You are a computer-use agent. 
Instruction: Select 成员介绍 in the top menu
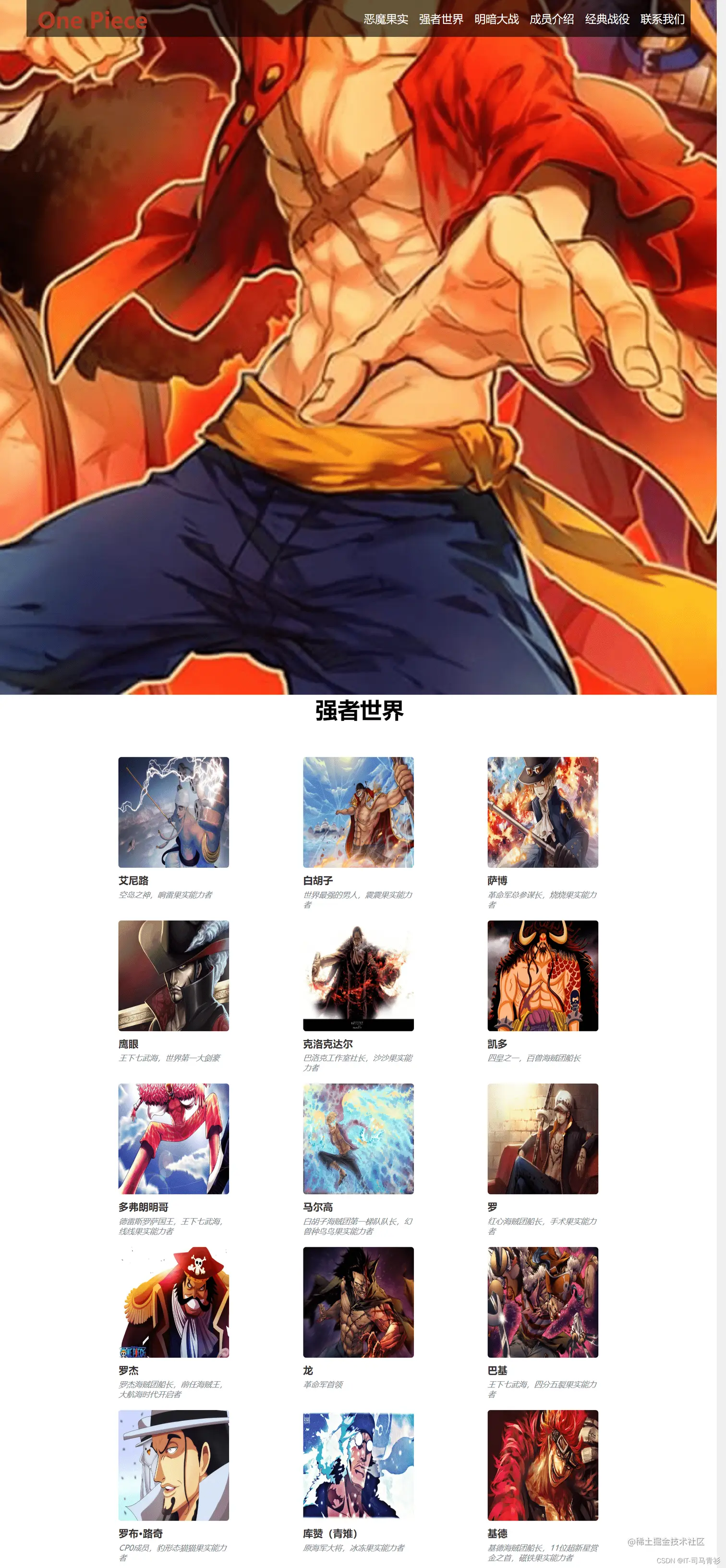point(551,20)
